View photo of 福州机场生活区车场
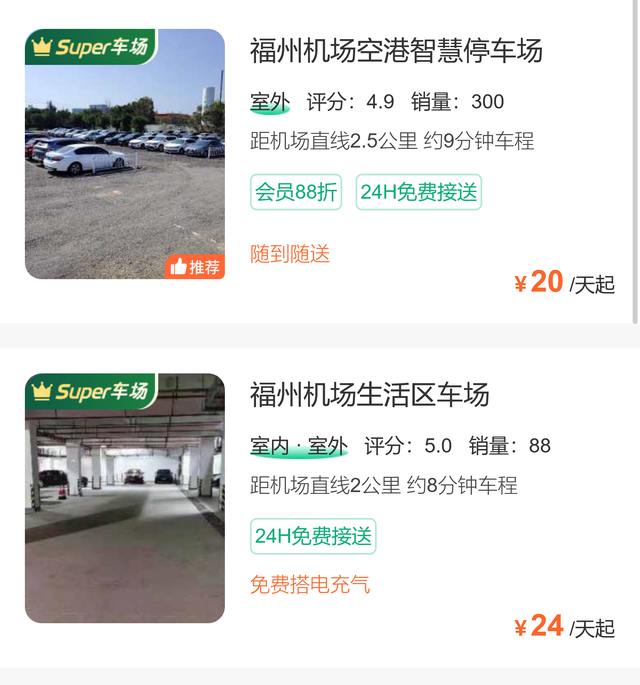 click(x=125, y=498)
